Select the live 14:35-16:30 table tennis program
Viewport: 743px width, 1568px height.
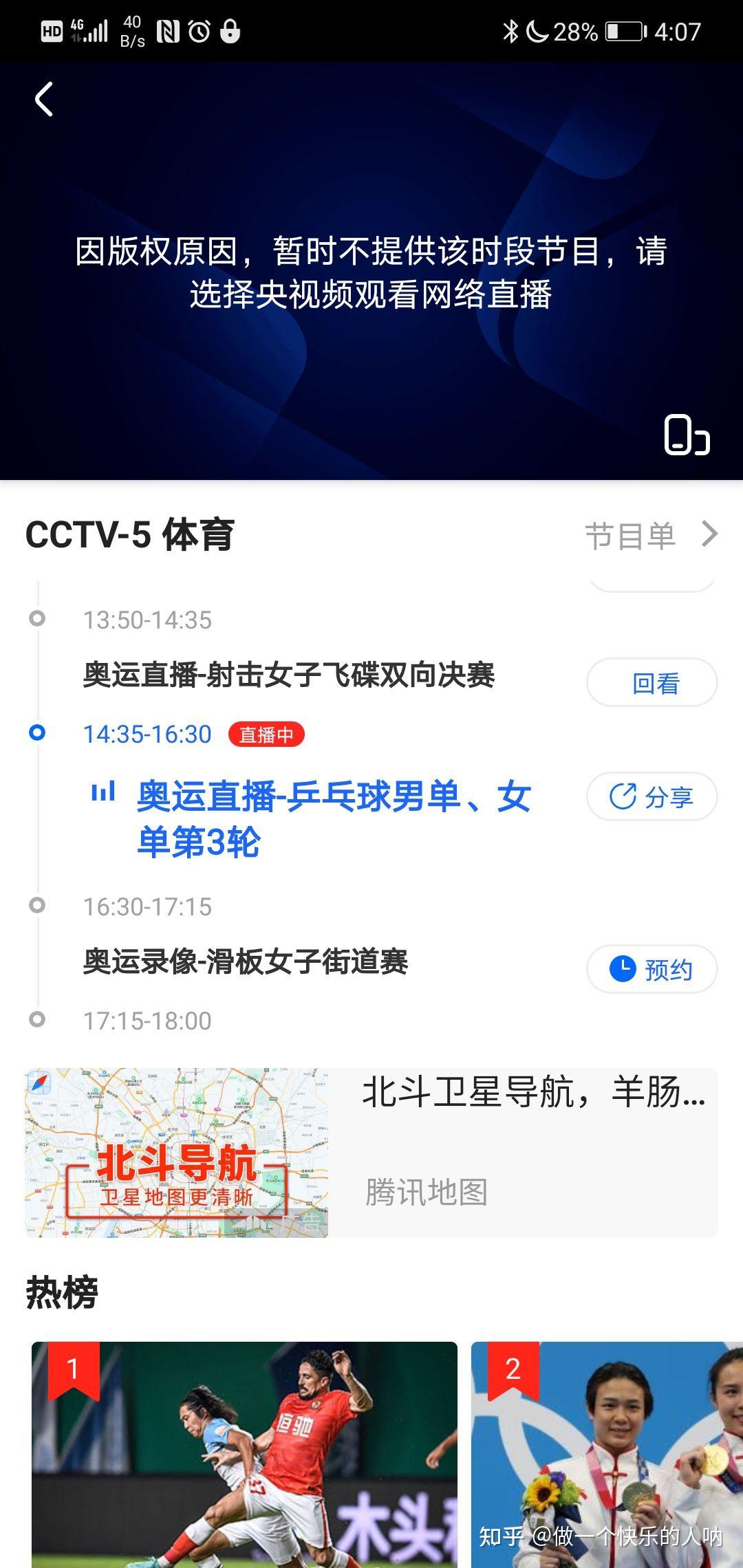[x=334, y=818]
